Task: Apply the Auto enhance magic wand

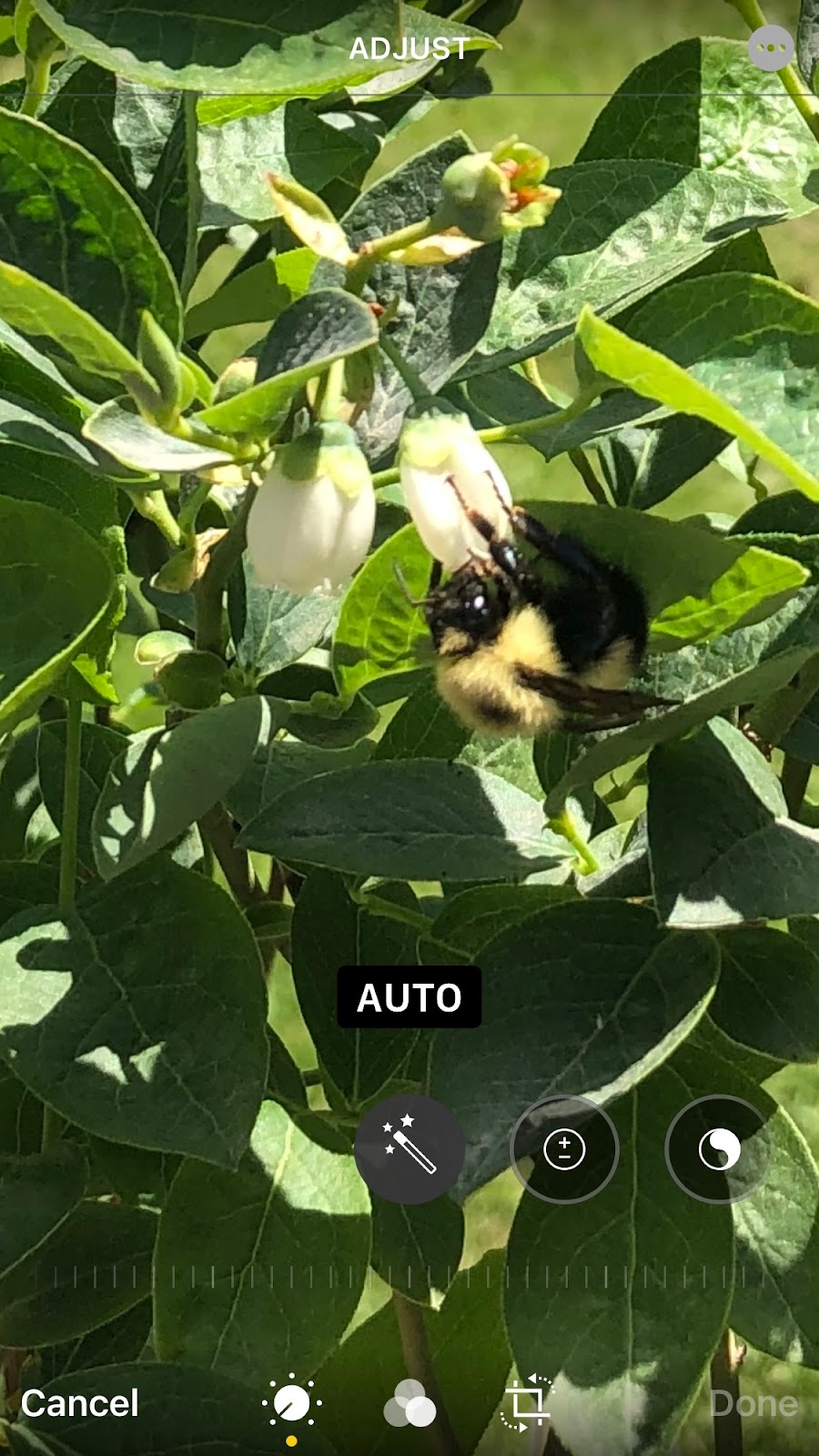Action: coord(409,1149)
